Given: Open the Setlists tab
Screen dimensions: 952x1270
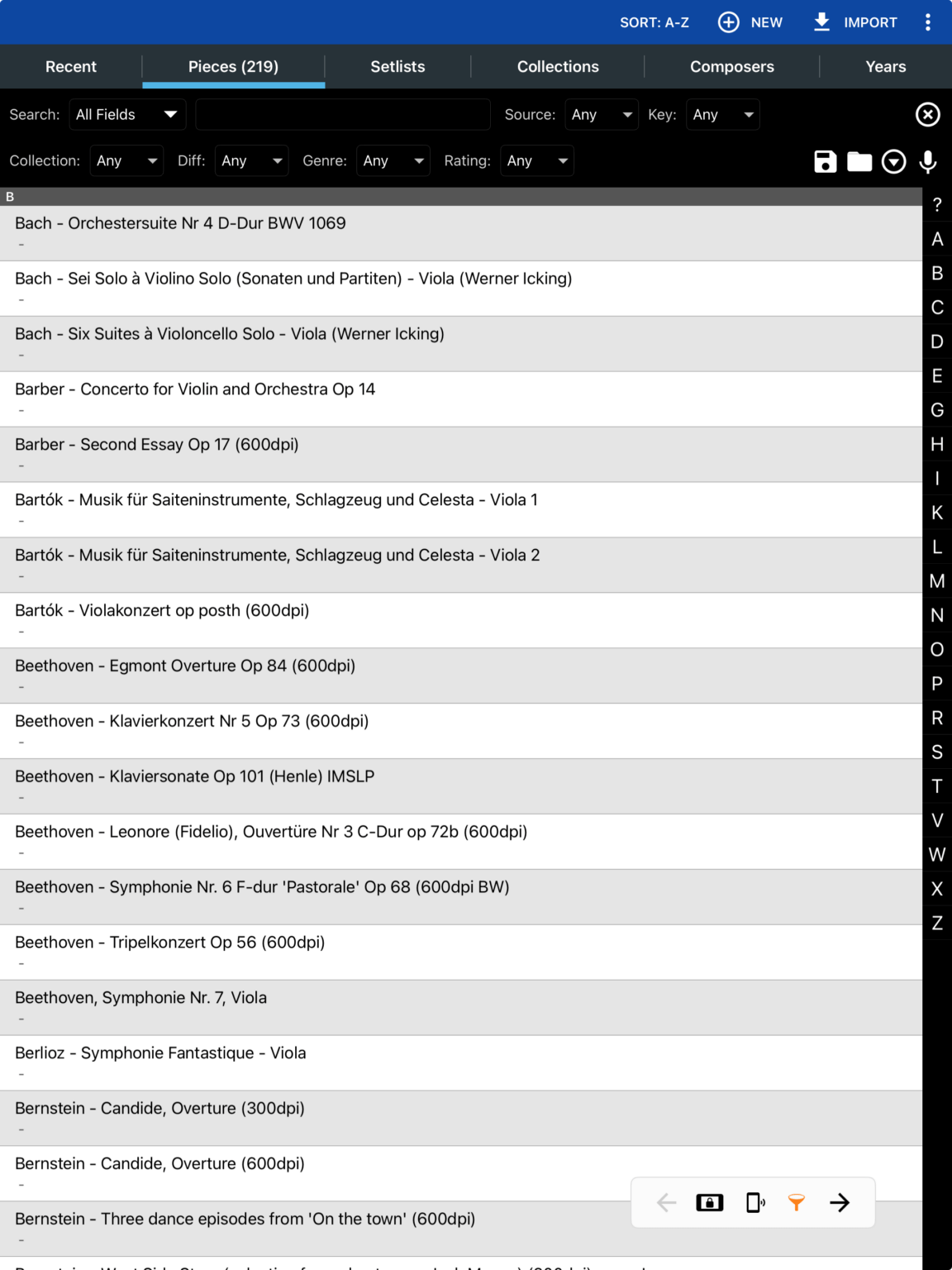Looking at the screenshot, I should pyautogui.click(x=397, y=67).
